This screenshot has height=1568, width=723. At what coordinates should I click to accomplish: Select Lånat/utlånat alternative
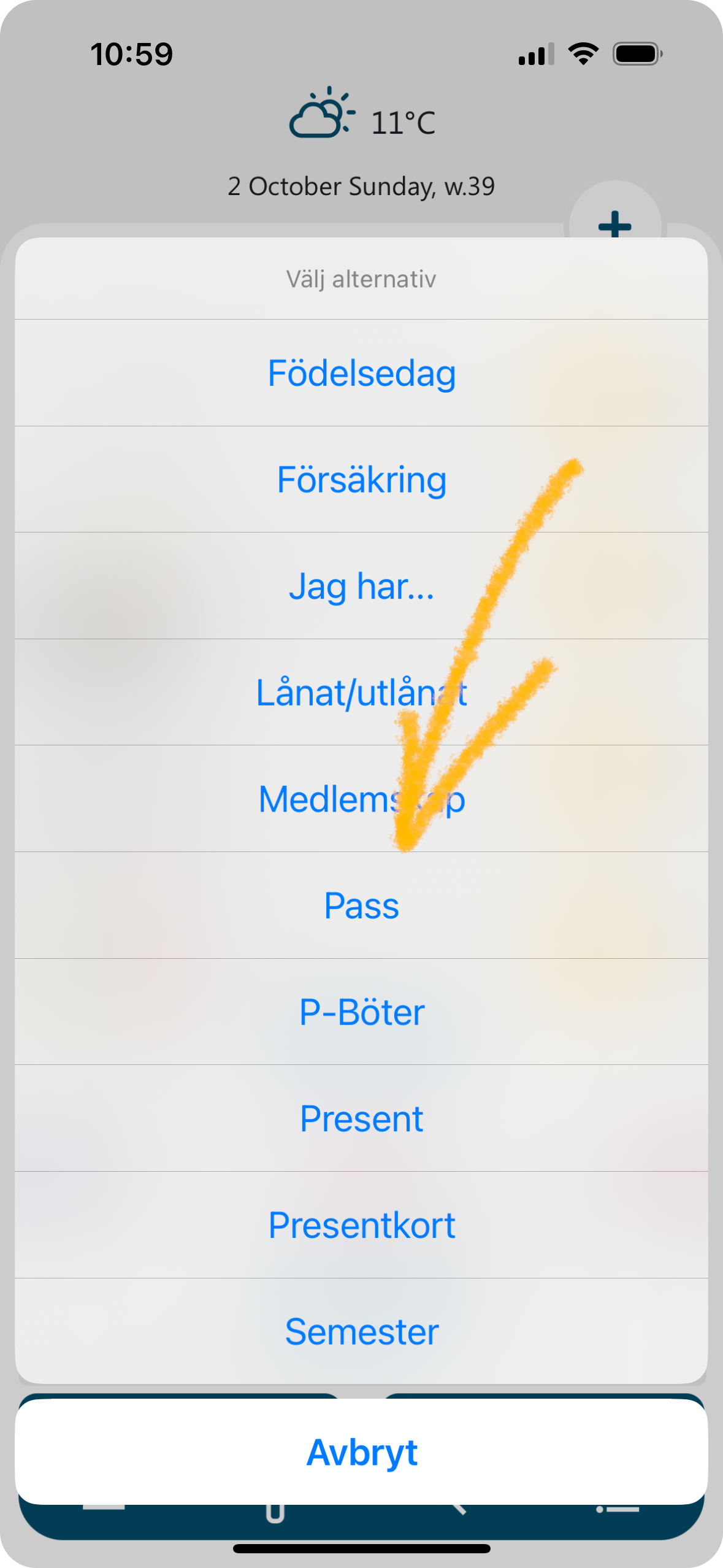361,692
